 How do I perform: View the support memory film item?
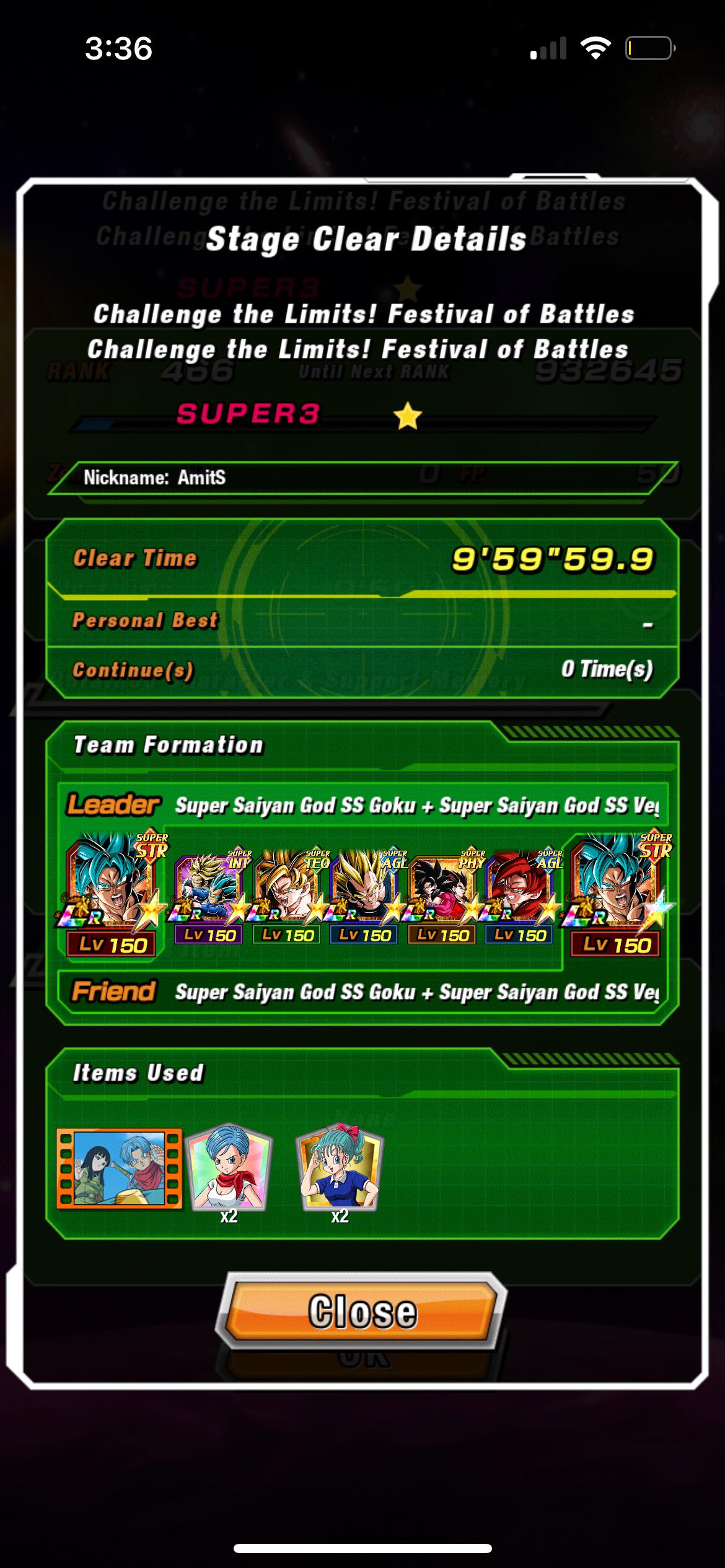(119, 1169)
